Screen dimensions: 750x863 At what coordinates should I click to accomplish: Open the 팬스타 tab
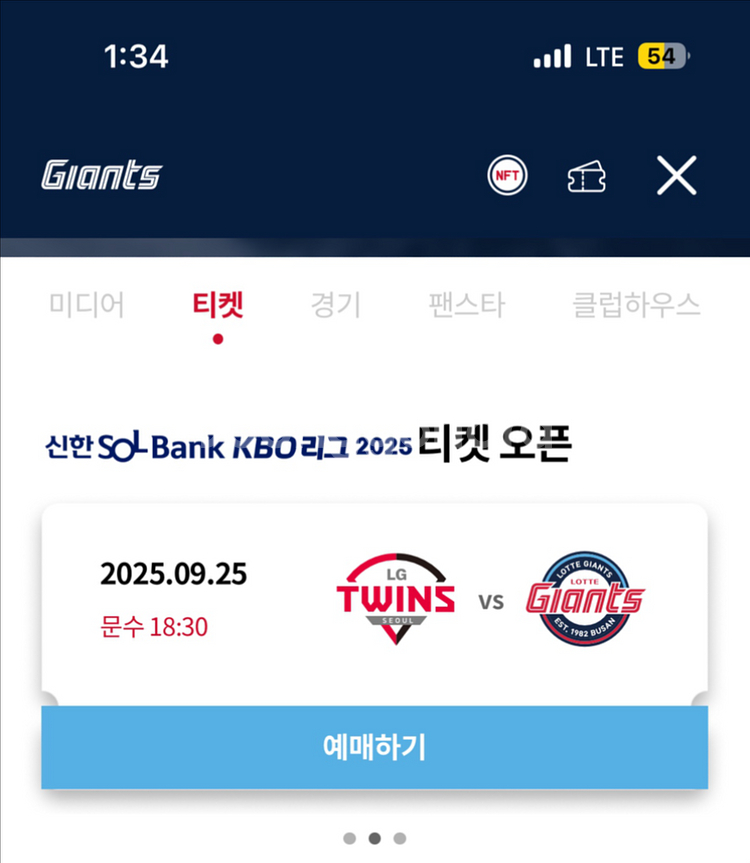[466, 304]
